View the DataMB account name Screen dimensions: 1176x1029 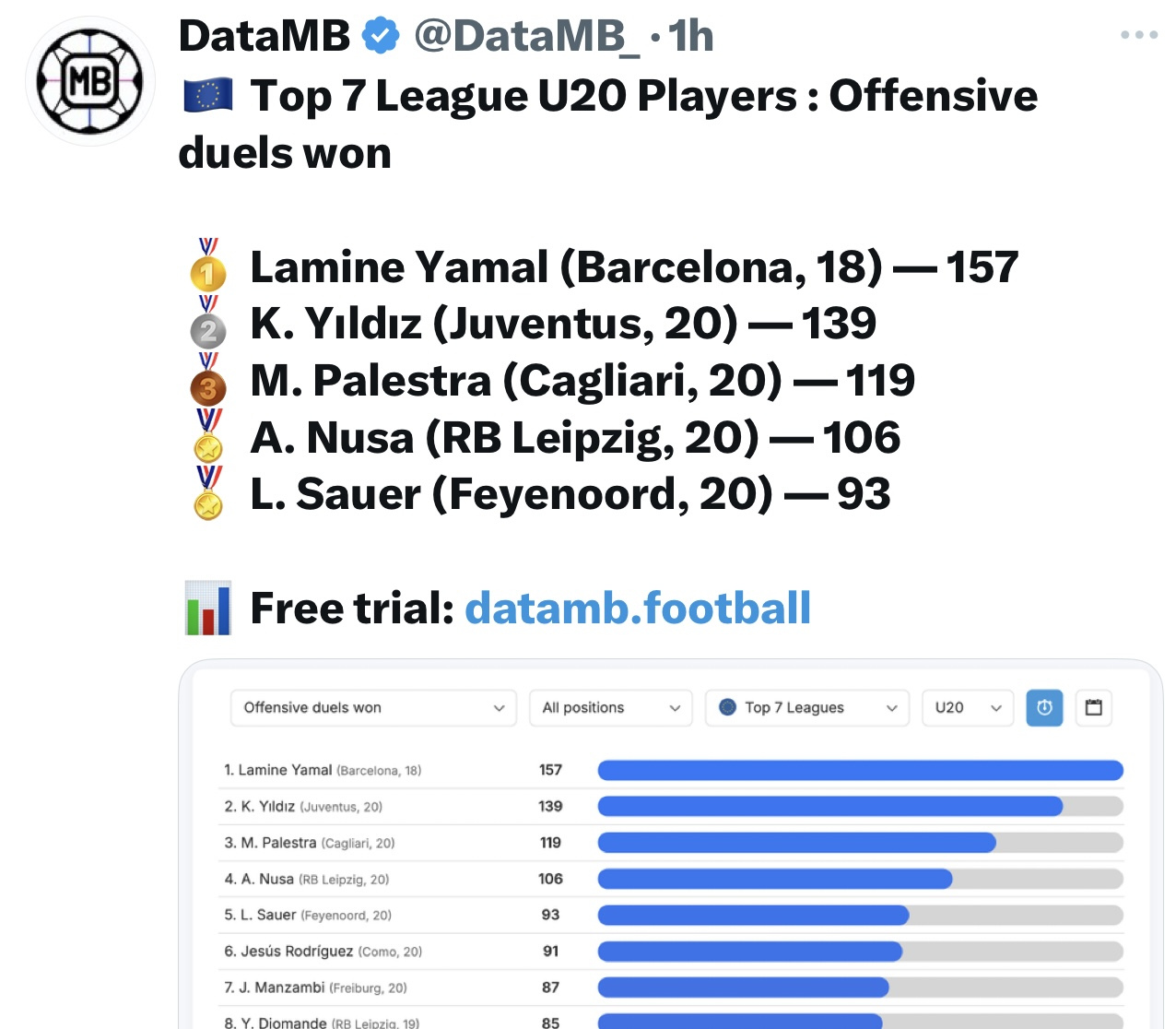click(265, 36)
